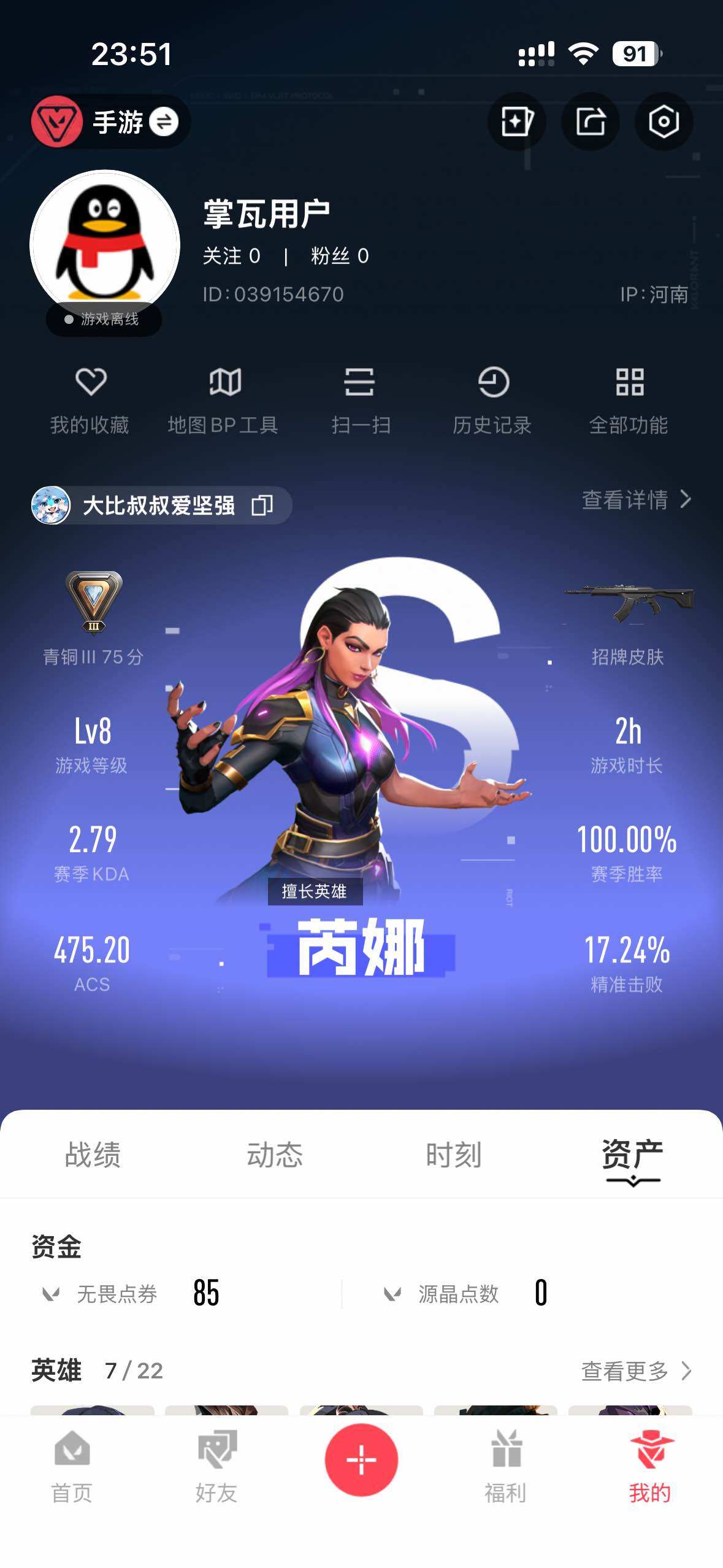
Task: Open 查看详情 details link
Action: click(x=637, y=500)
